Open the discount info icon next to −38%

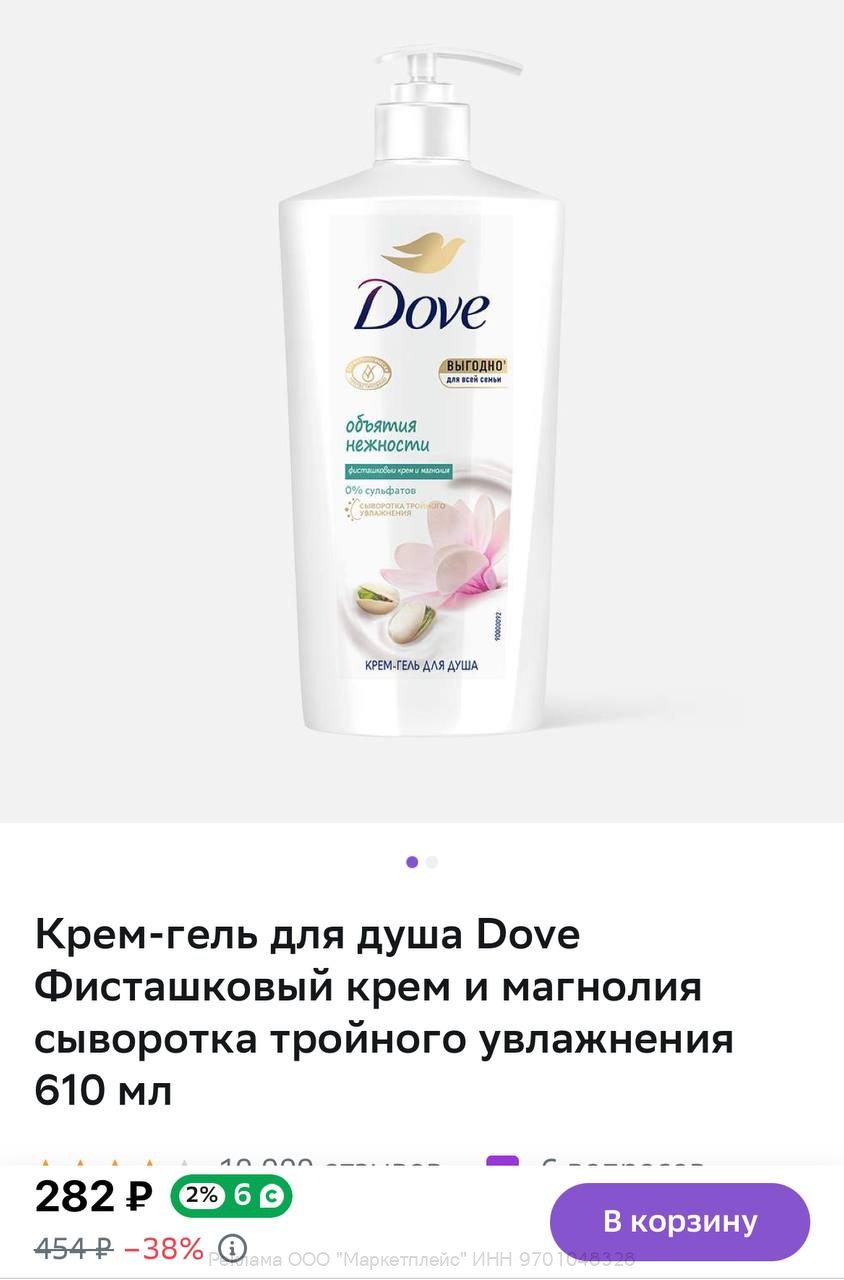click(232, 1248)
